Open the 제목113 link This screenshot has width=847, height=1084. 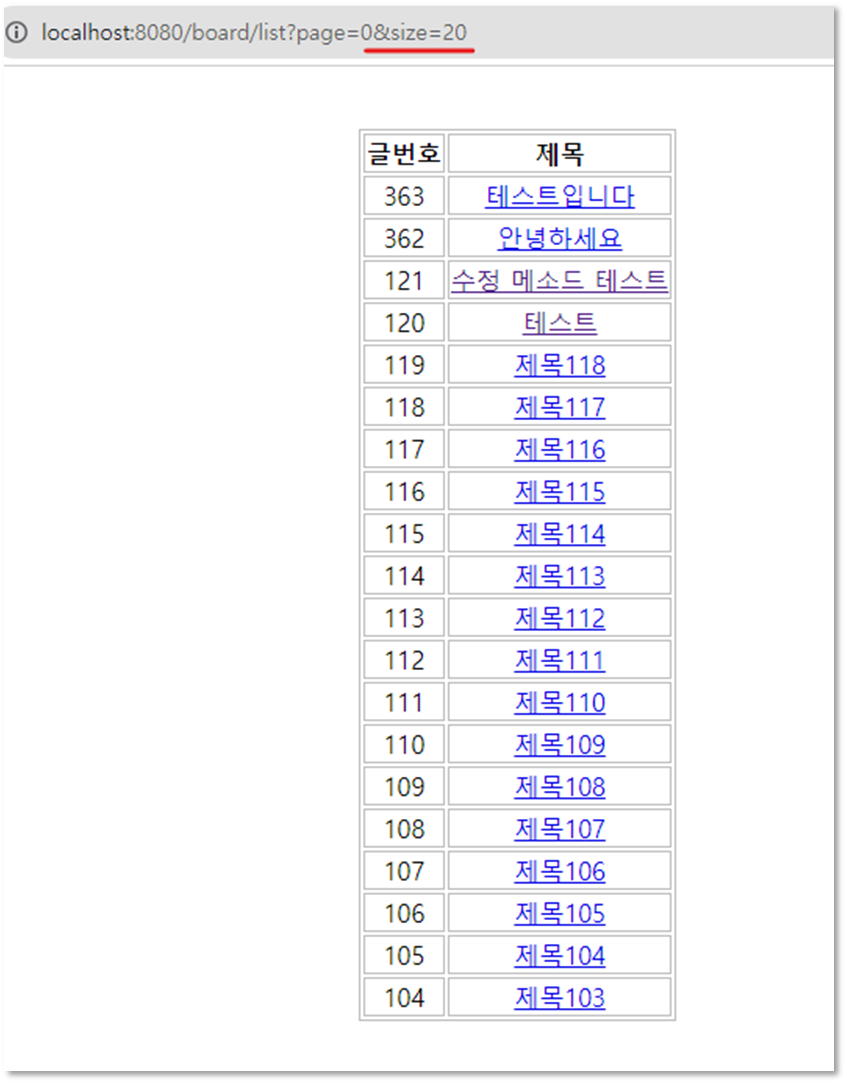[559, 576]
